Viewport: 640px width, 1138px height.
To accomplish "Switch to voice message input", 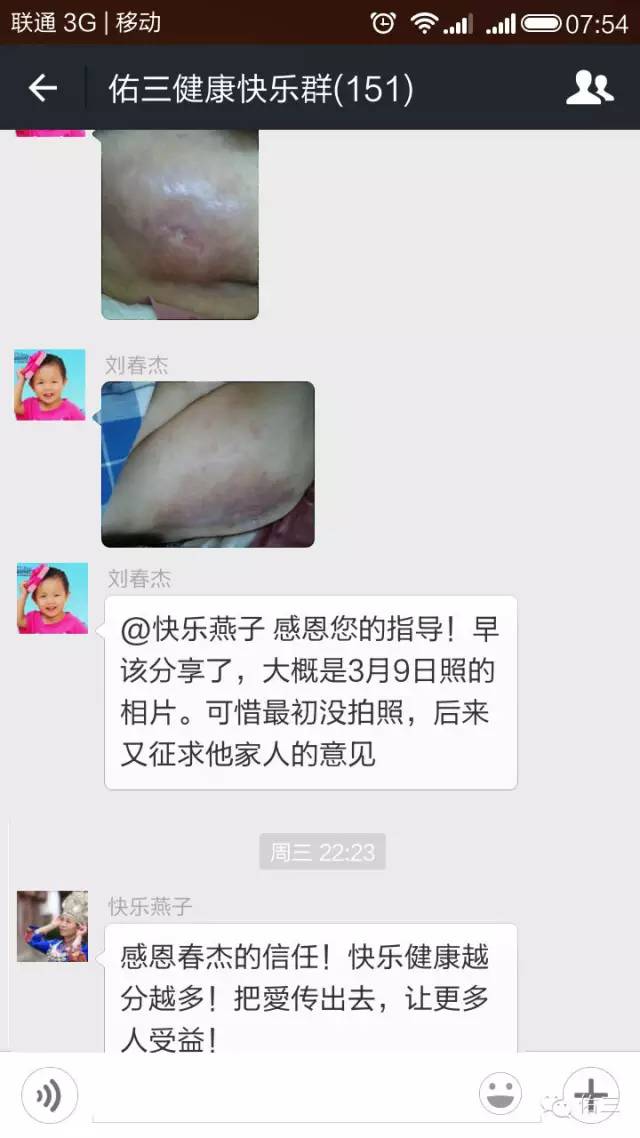I will (x=48, y=1095).
